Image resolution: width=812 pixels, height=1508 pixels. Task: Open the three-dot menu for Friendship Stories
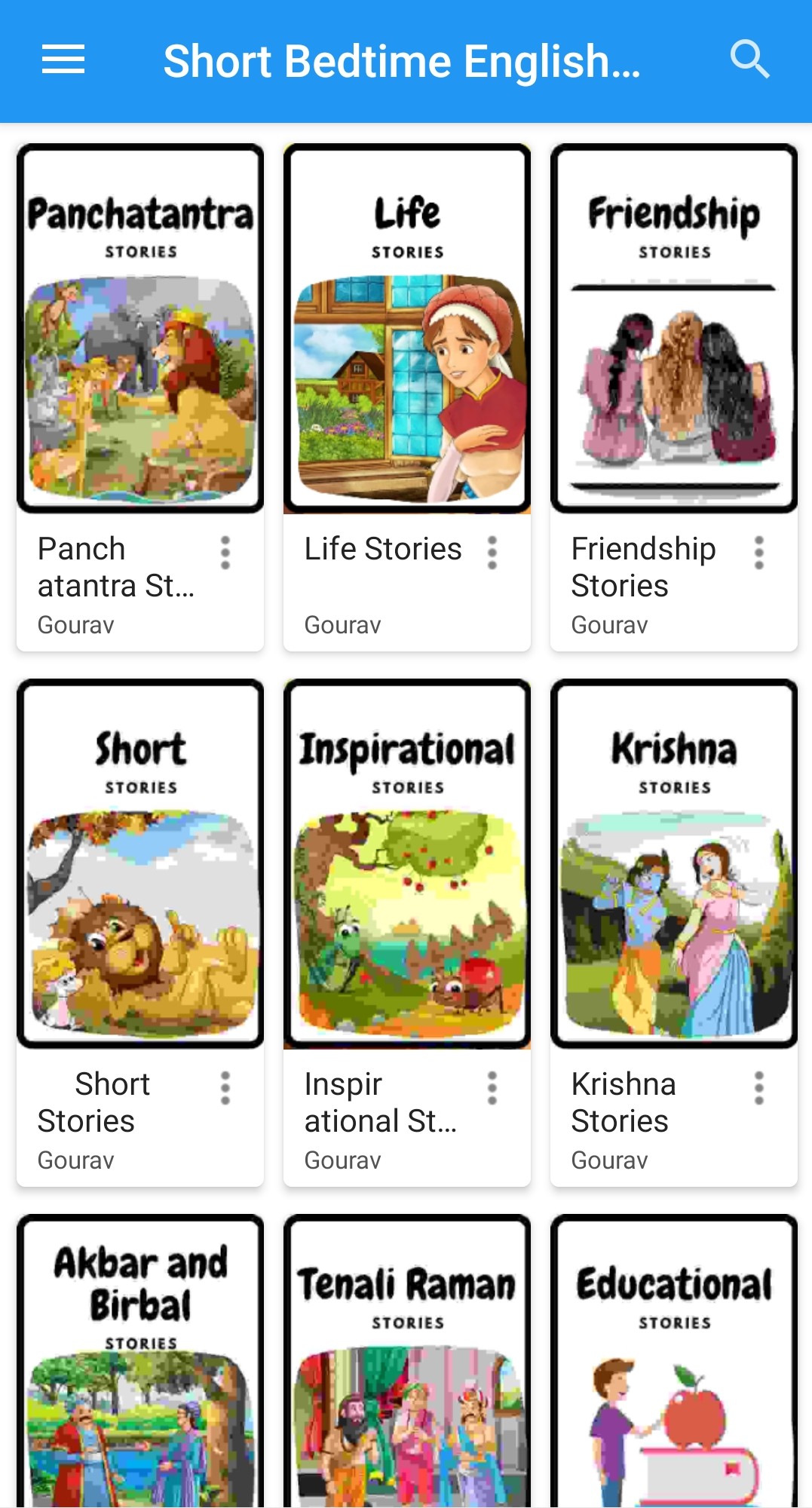[759, 553]
